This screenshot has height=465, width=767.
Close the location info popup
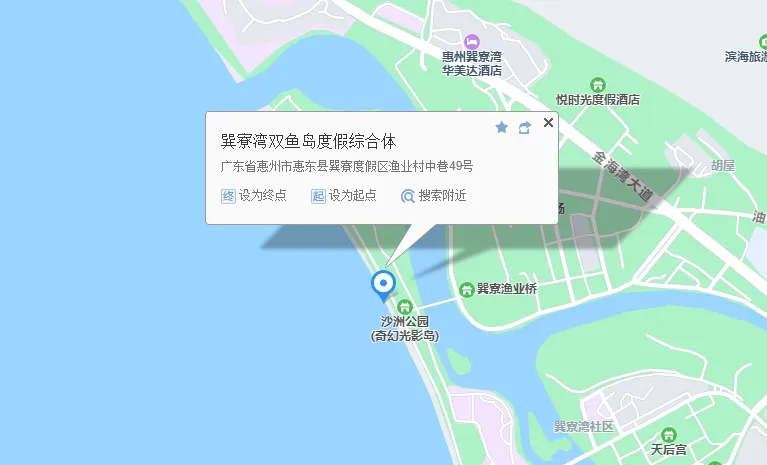[x=548, y=122]
